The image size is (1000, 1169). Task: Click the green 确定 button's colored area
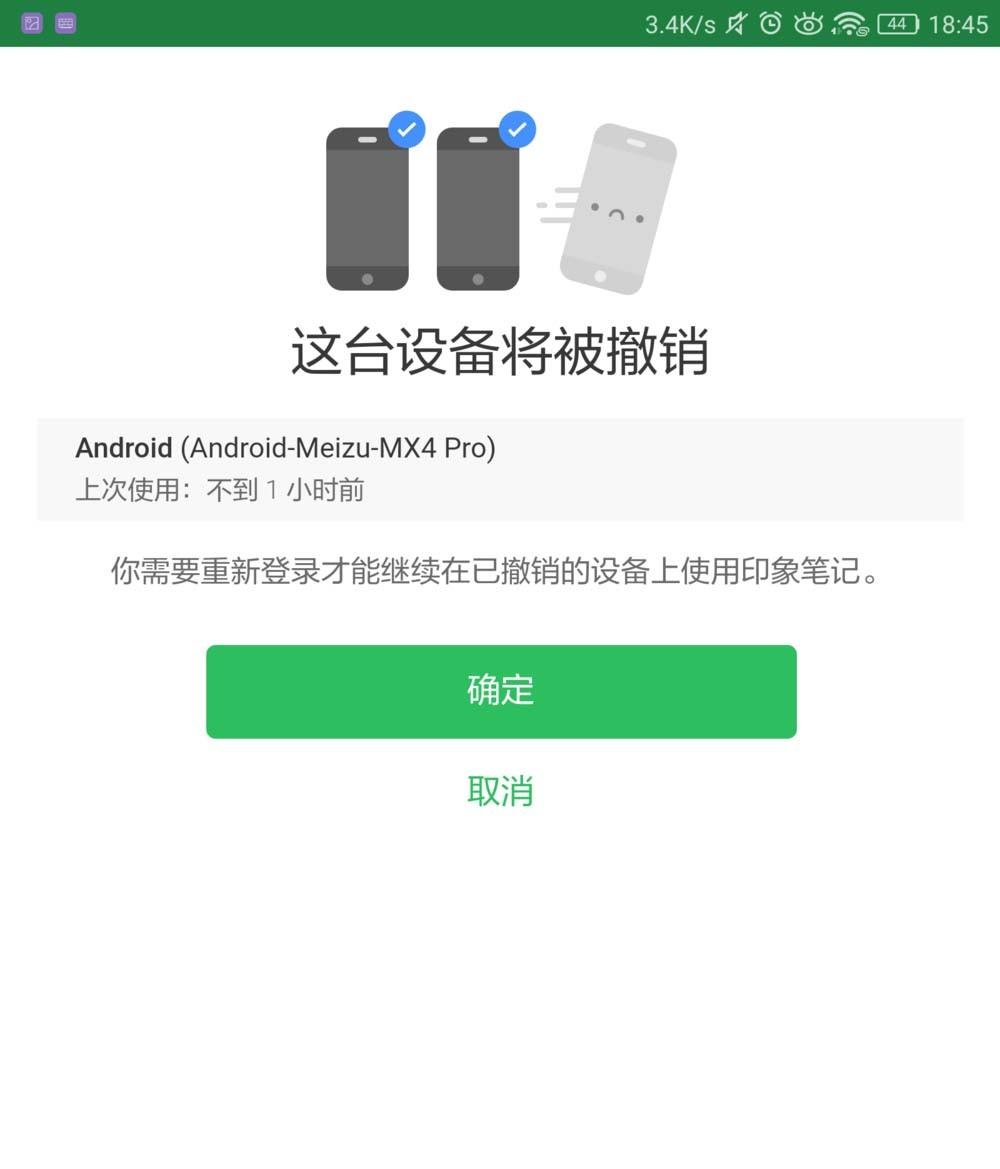coord(500,691)
